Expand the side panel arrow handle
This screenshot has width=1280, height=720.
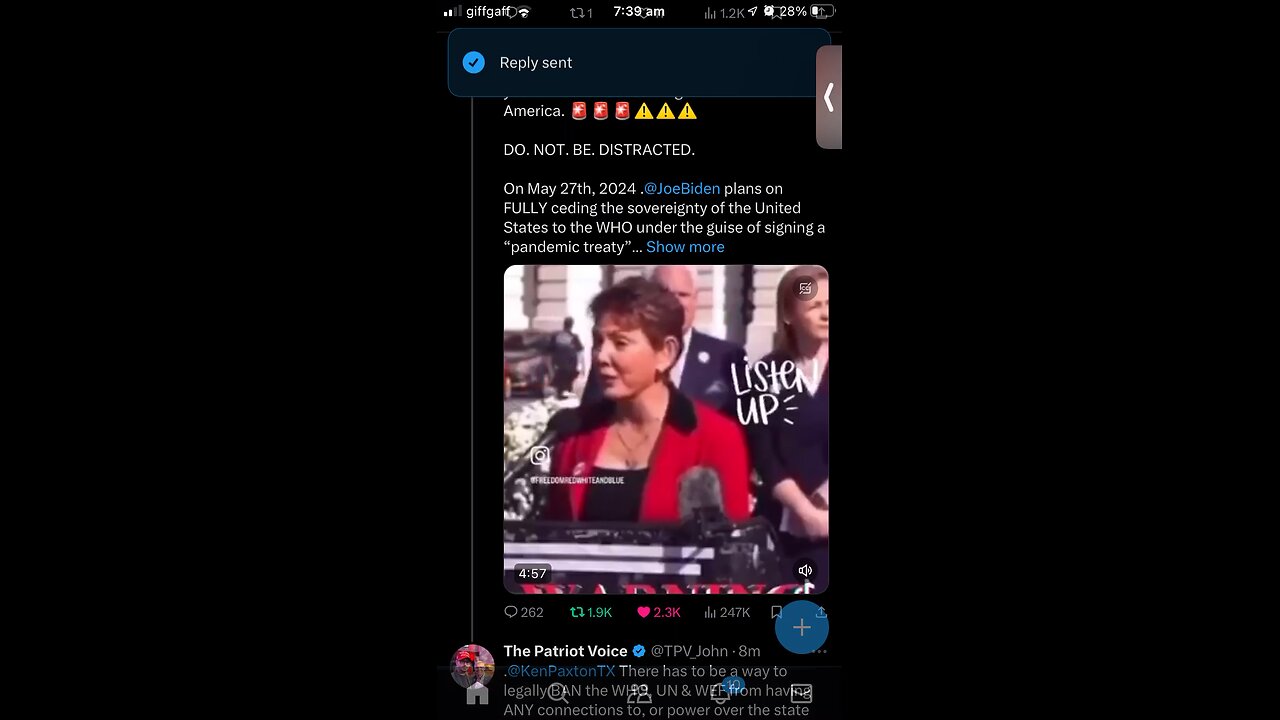point(829,97)
